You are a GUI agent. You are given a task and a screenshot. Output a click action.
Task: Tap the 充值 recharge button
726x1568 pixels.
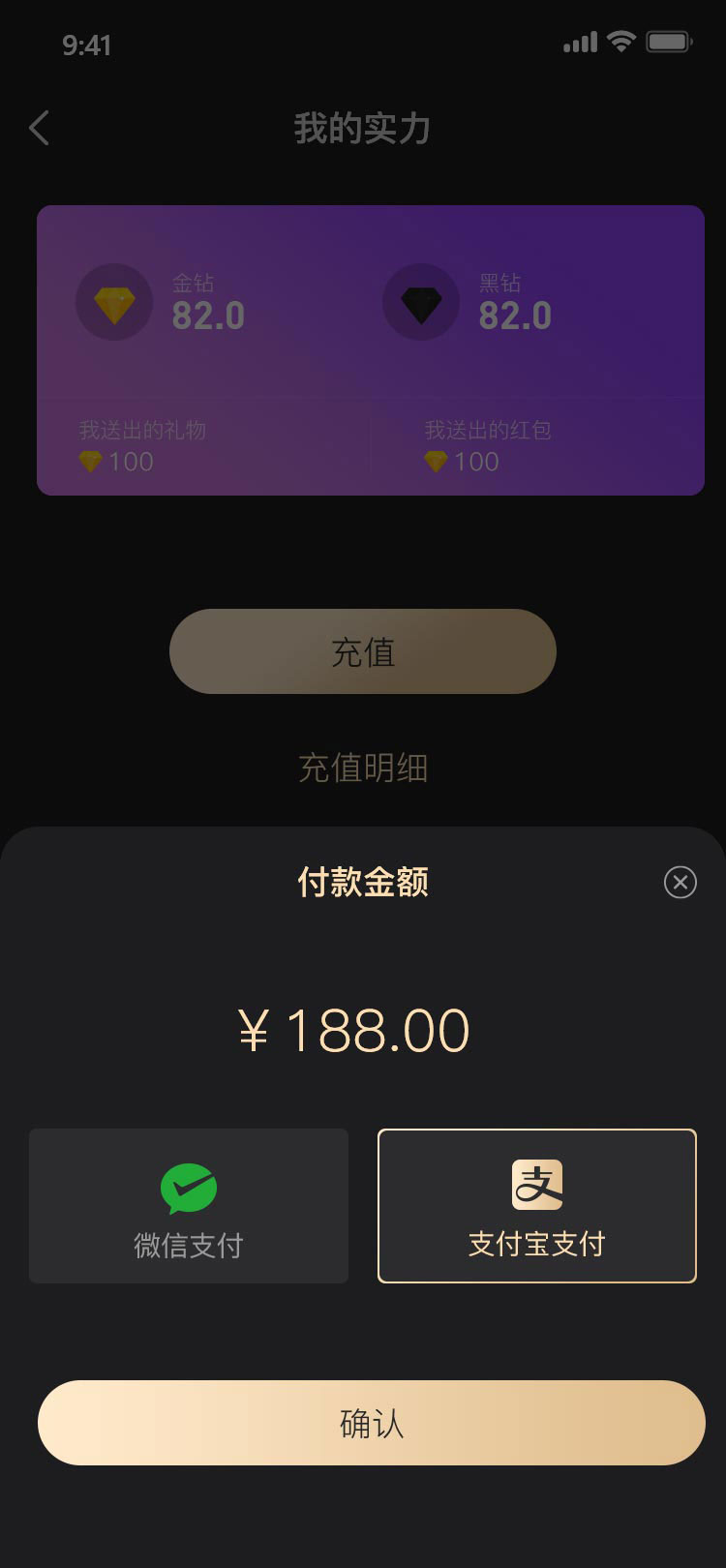point(363,651)
